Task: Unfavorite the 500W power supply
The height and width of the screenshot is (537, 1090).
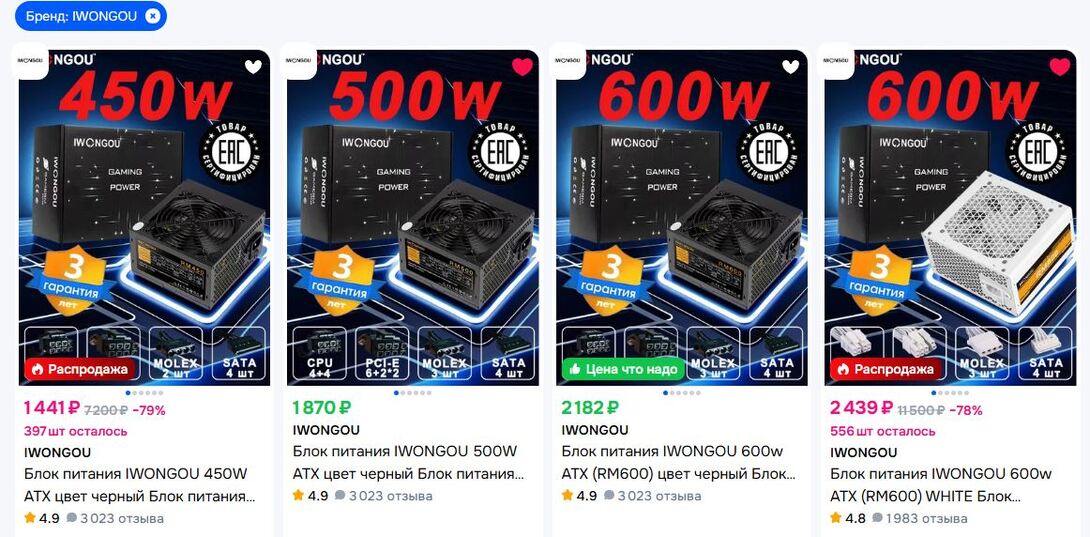Action: 522,67
